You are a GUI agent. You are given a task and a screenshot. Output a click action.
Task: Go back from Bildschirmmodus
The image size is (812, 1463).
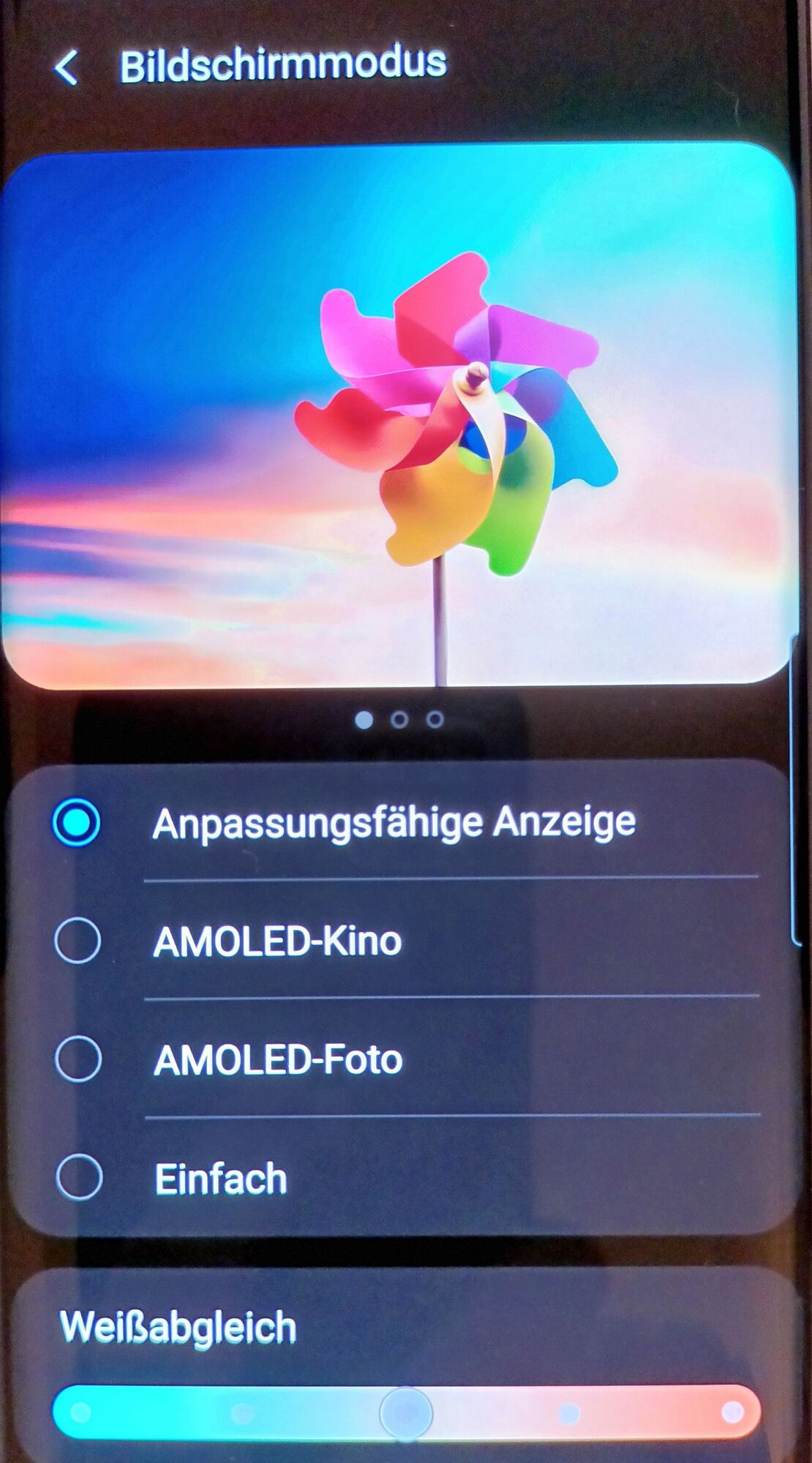66,68
